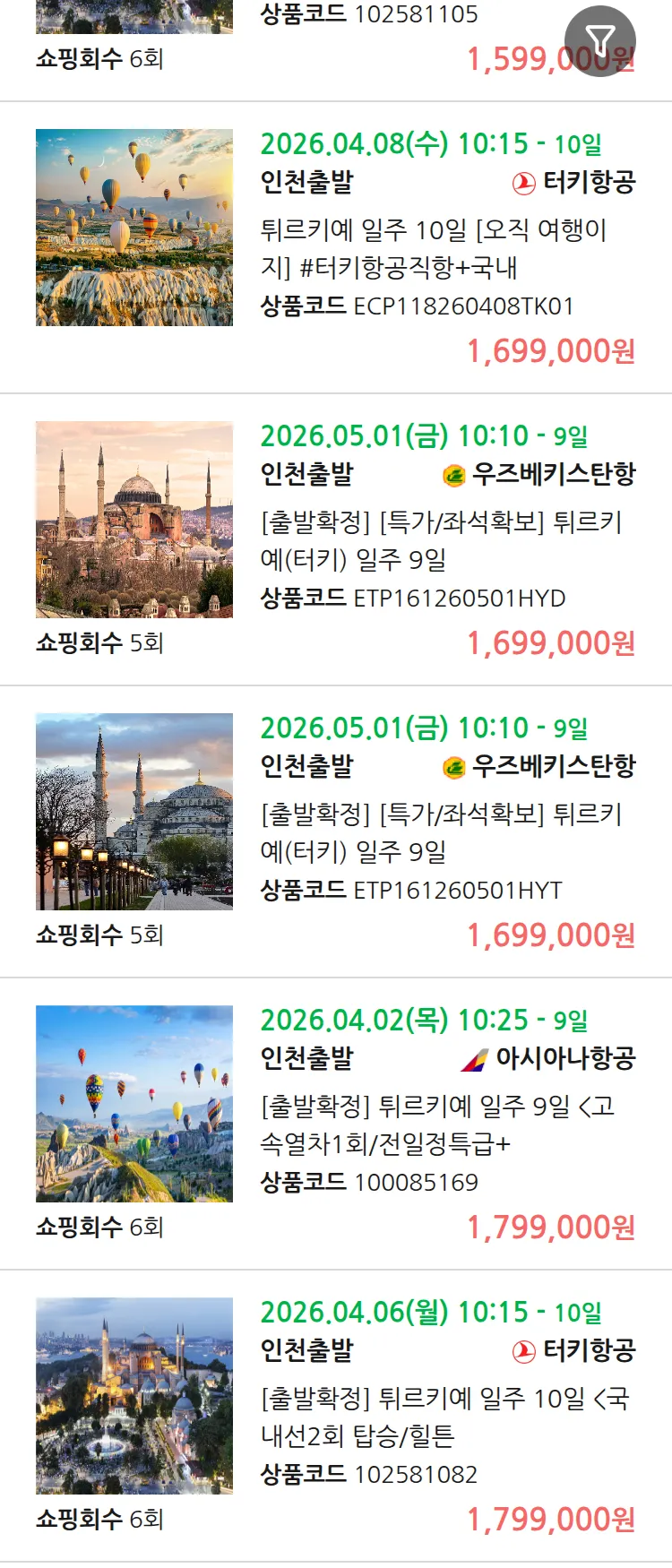Open the floating filter button
This screenshot has height=1568, width=672.
[x=600, y=40]
